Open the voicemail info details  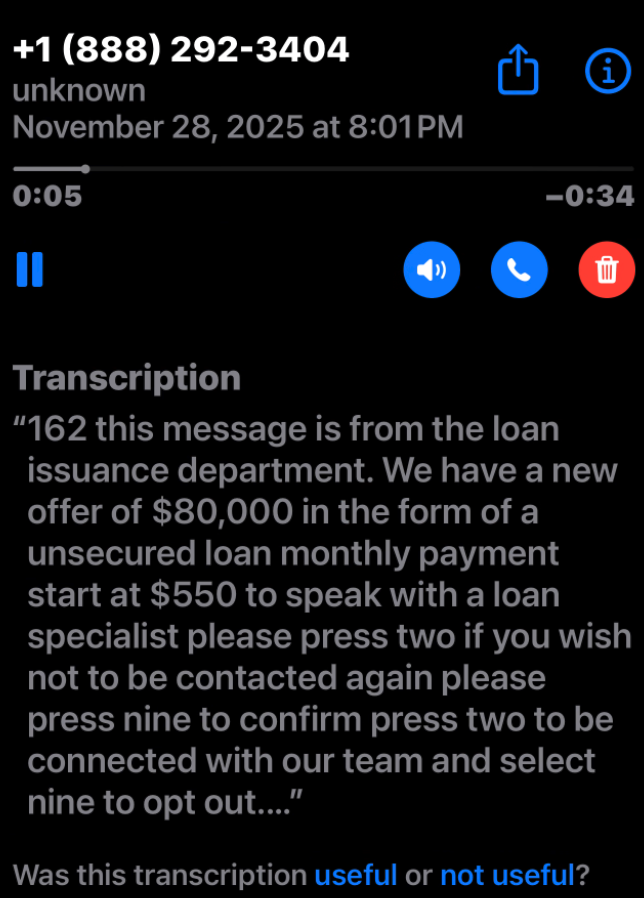click(x=605, y=70)
